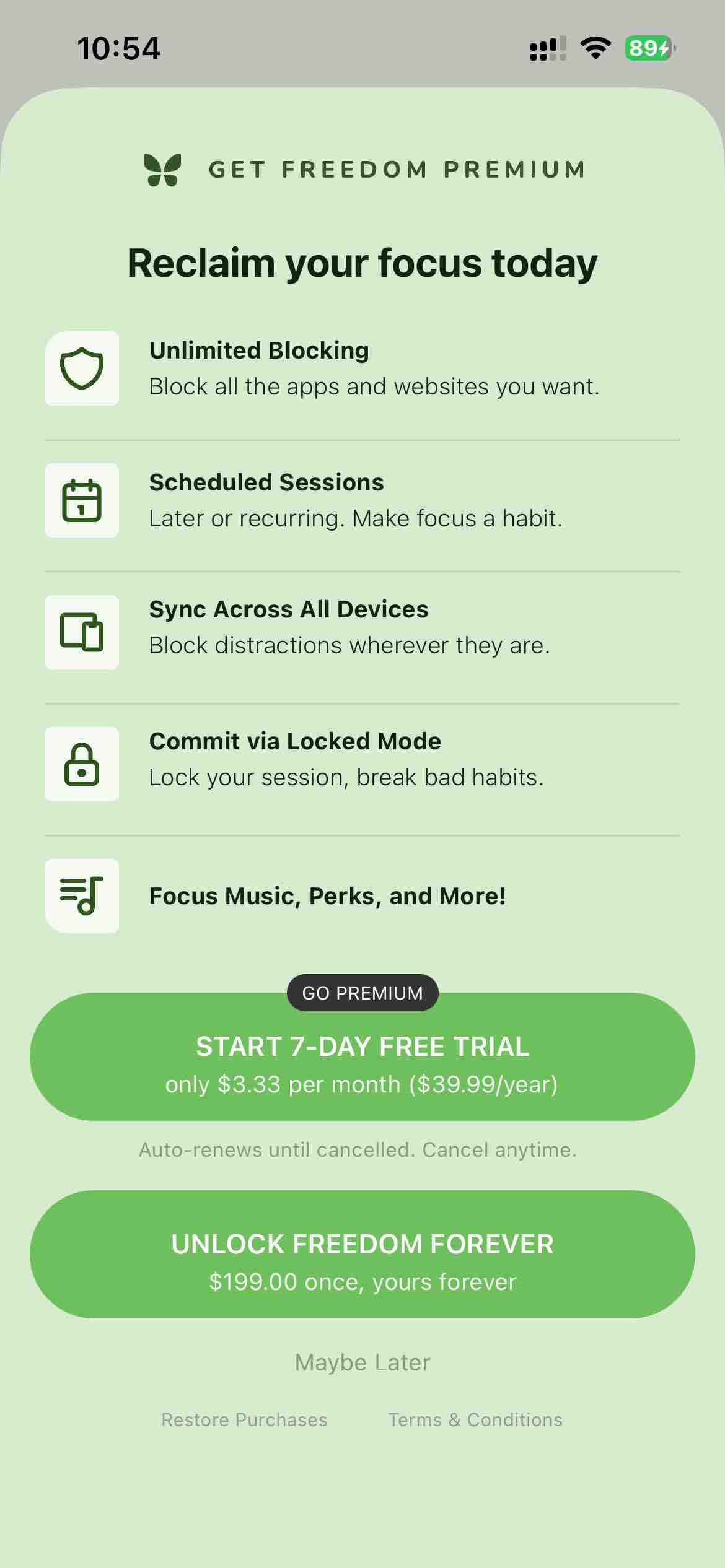Tap the GO PREMIUM badge

pyautogui.click(x=362, y=993)
